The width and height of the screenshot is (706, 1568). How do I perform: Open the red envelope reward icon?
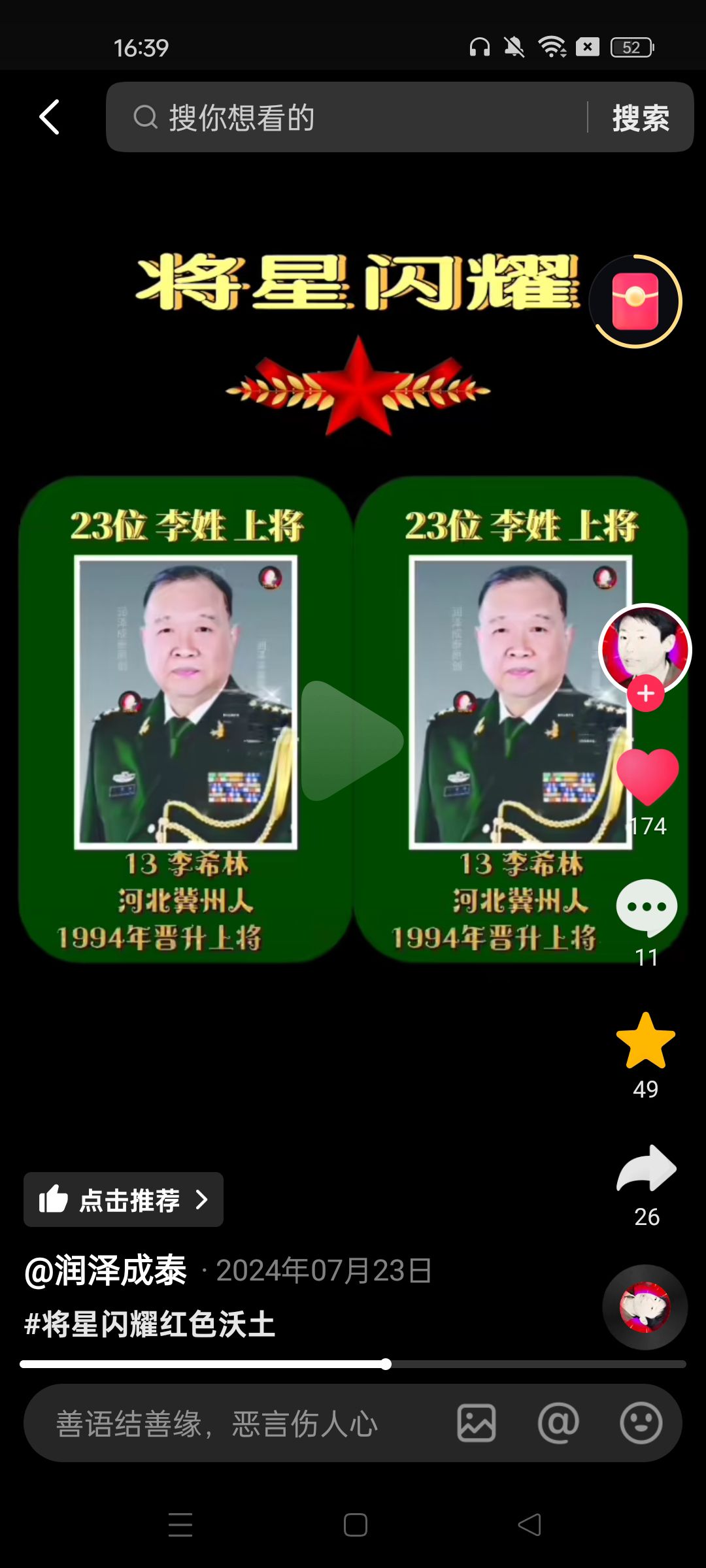[x=635, y=301]
